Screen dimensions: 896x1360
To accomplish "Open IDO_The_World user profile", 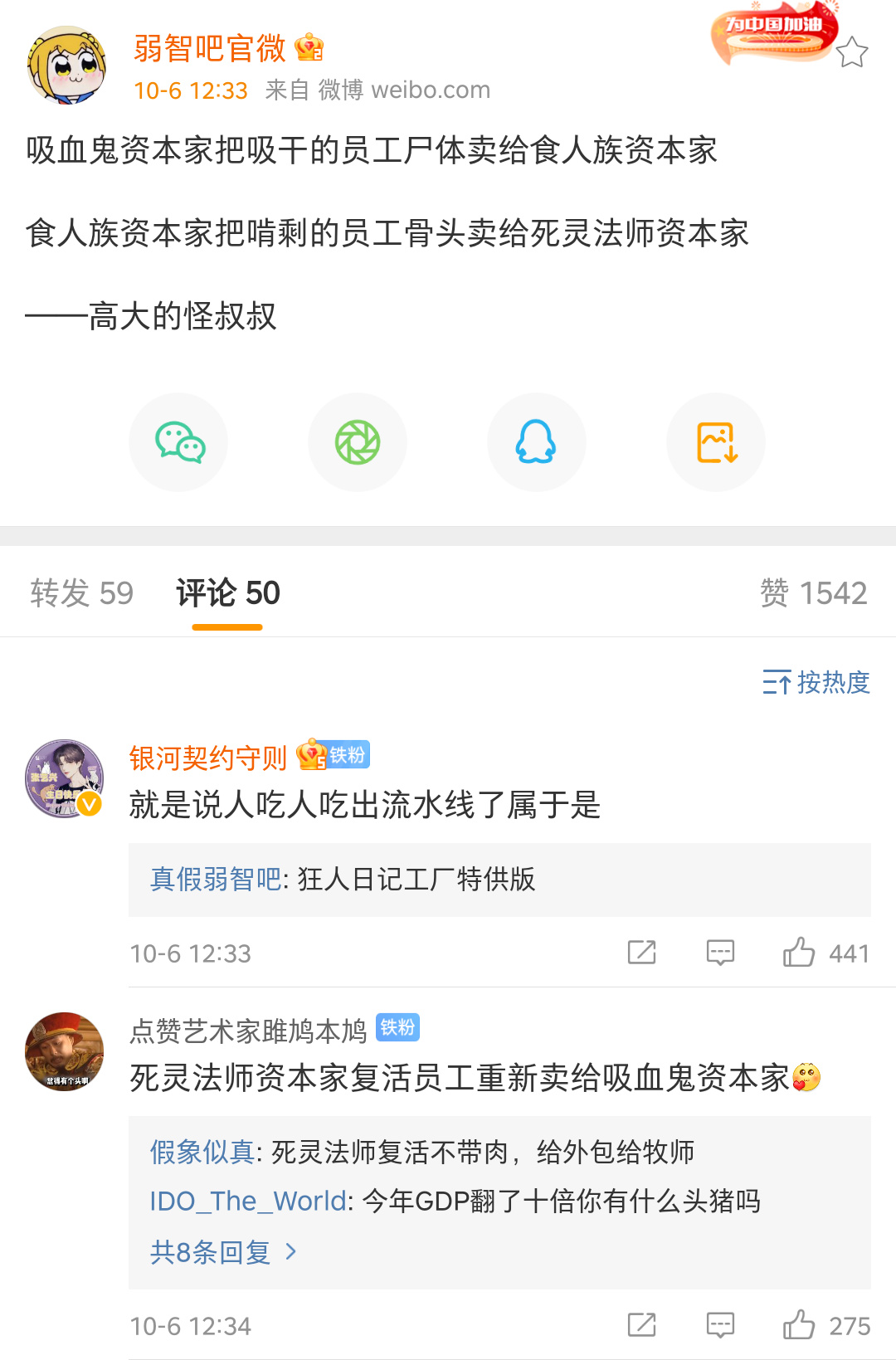I will pos(247,1201).
